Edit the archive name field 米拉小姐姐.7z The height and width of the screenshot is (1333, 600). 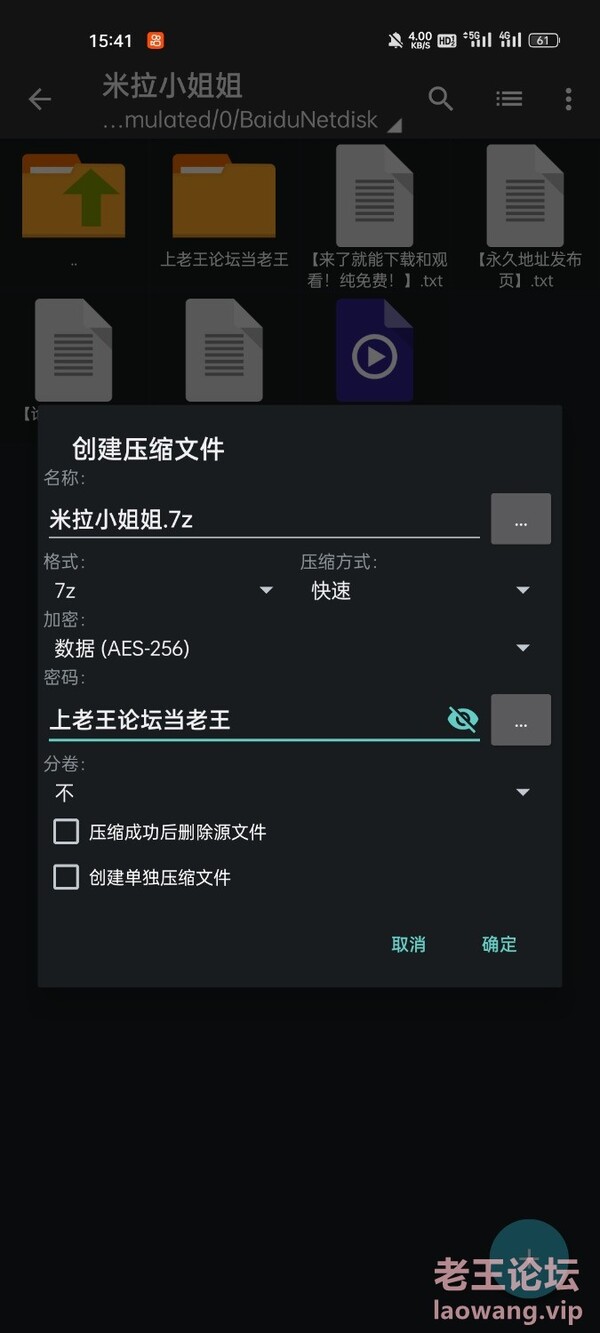tap(262, 519)
